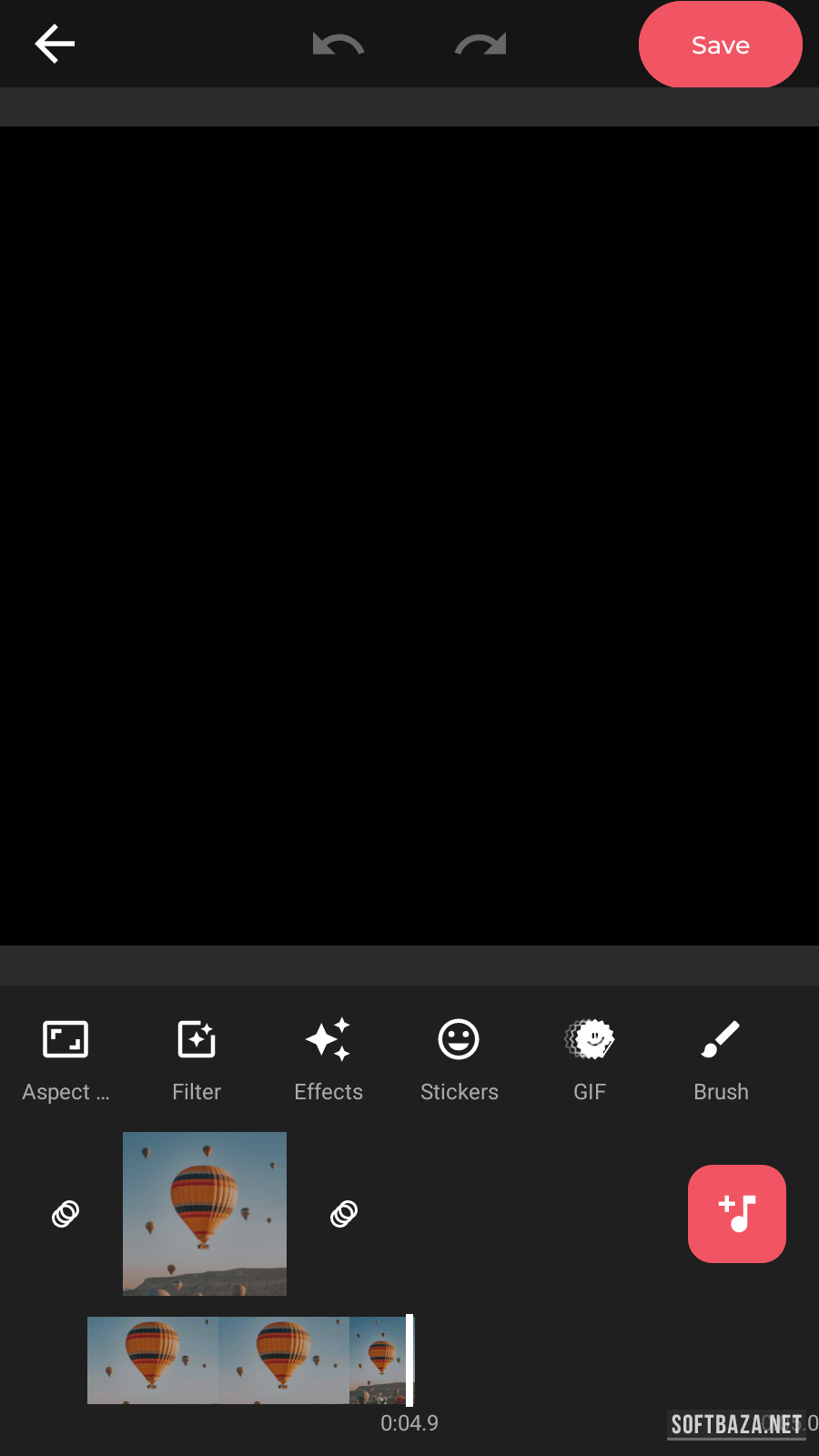Tap the balloon timeline strip
The image size is (819, 1456).
(x=246, y=1360)
